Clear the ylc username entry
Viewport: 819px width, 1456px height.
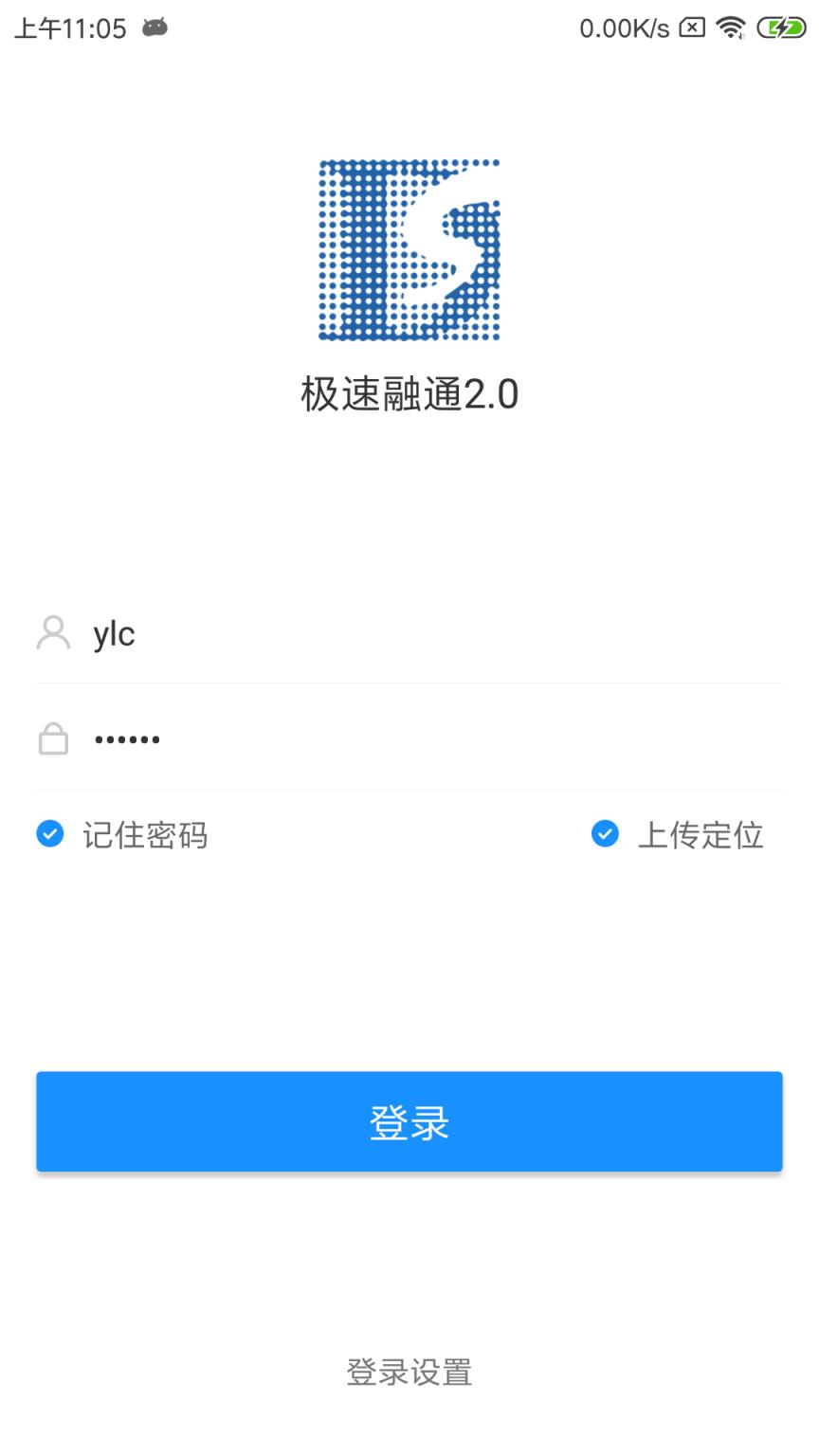click(x=115, y=633)
